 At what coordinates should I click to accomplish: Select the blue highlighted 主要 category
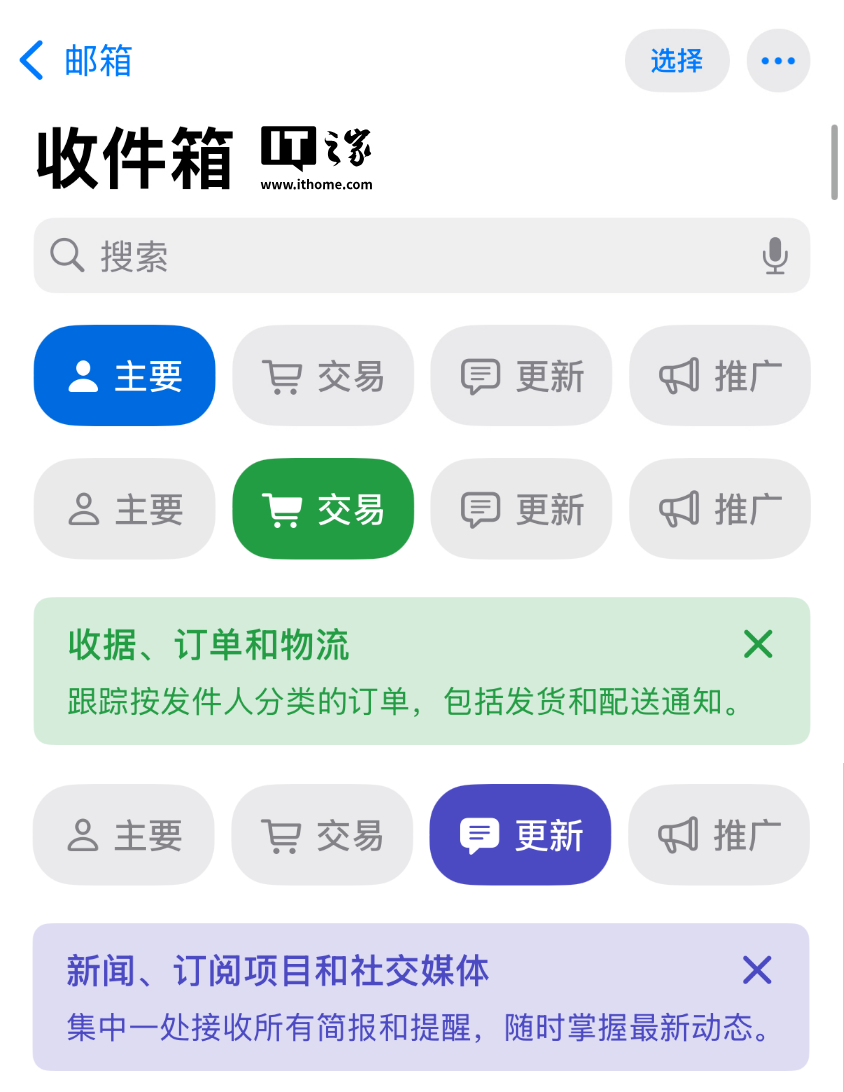tap(125, 376)
